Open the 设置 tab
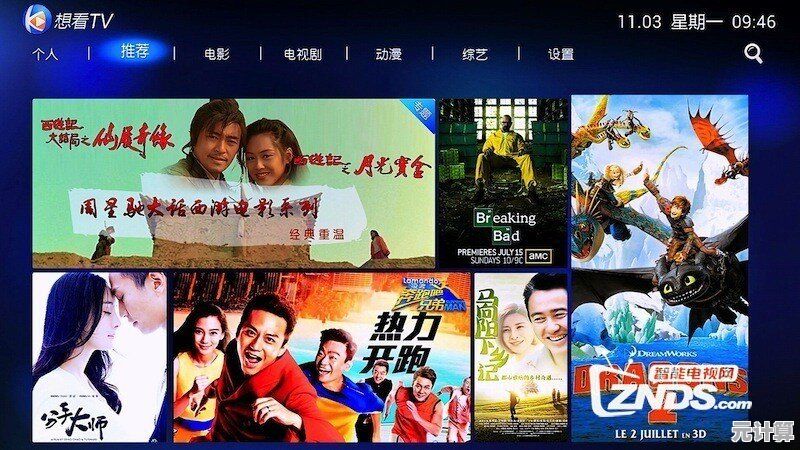 (x=560, y=55)
